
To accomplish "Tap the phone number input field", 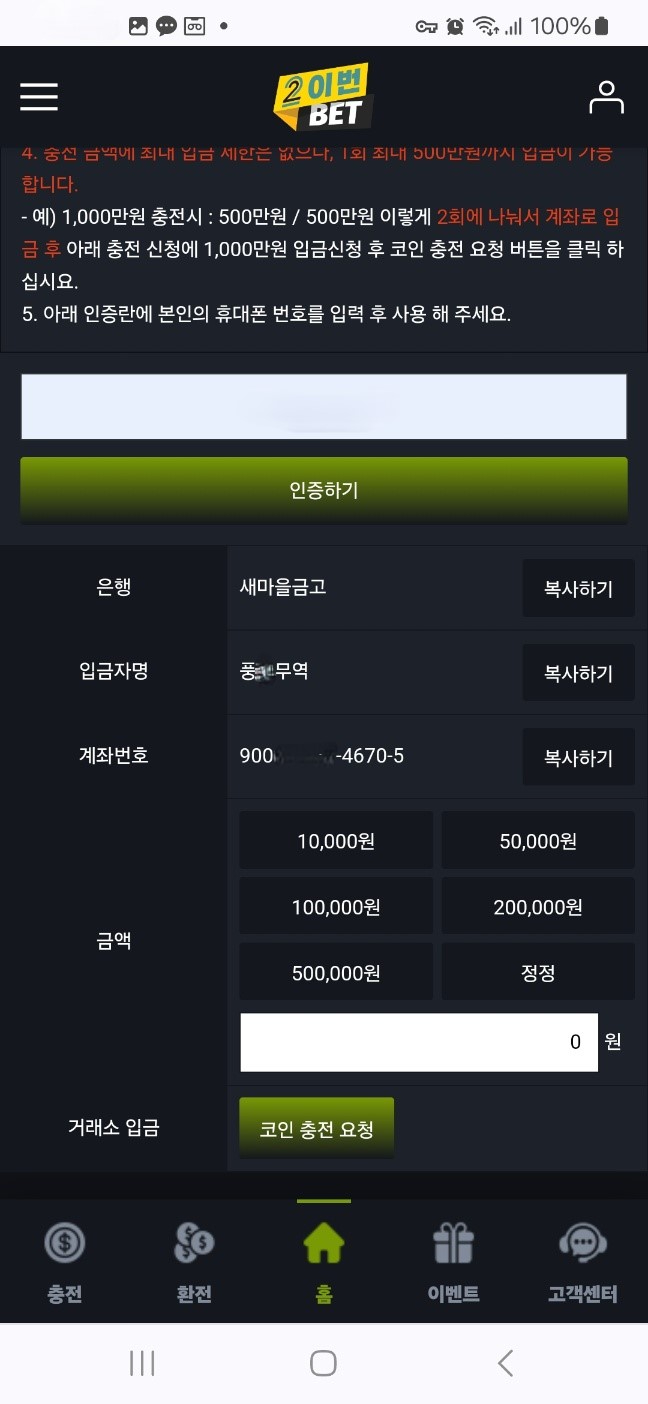I will [324, 406].
